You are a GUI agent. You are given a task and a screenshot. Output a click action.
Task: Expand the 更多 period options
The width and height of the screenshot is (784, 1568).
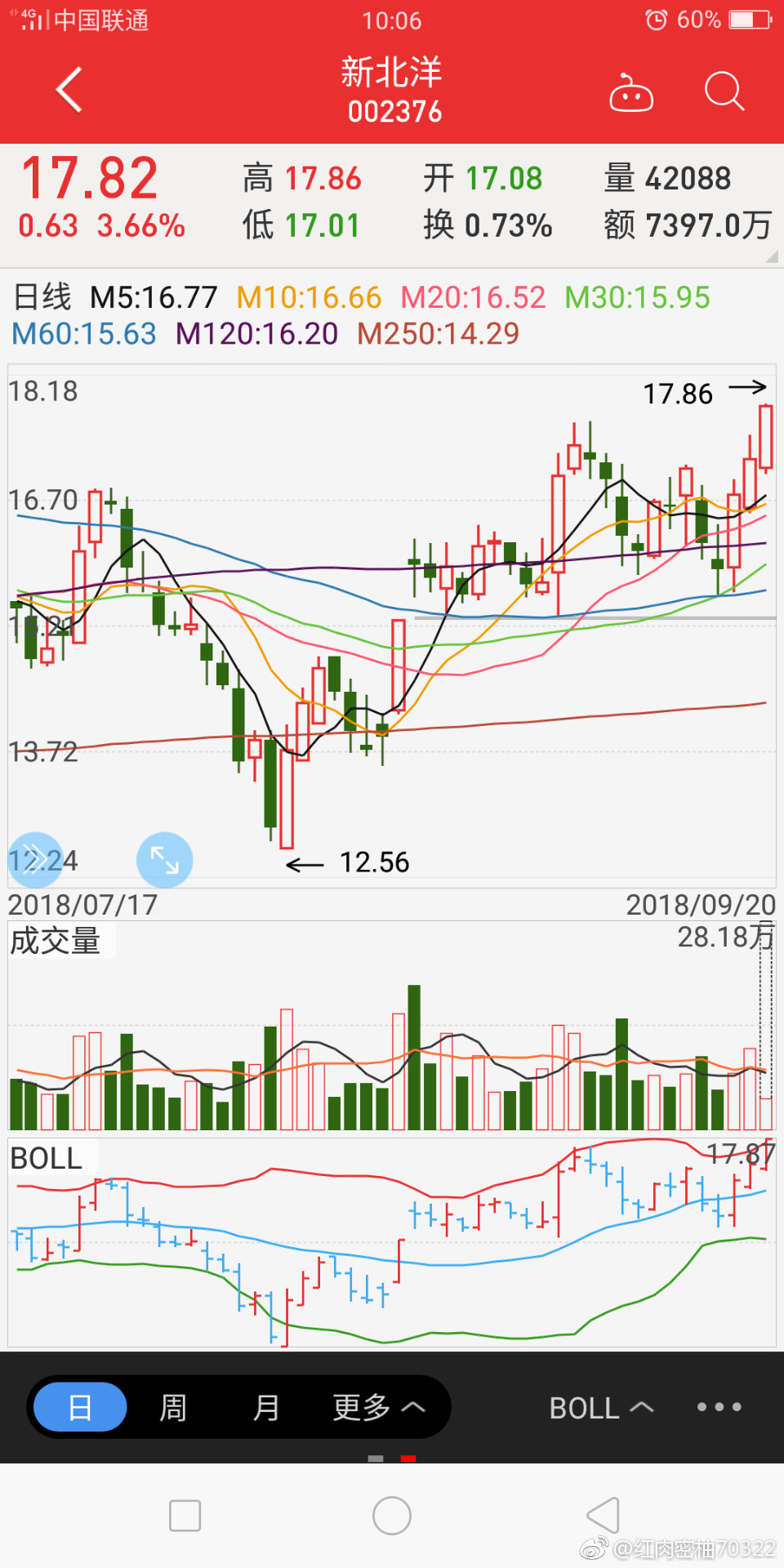point(378,1407)
